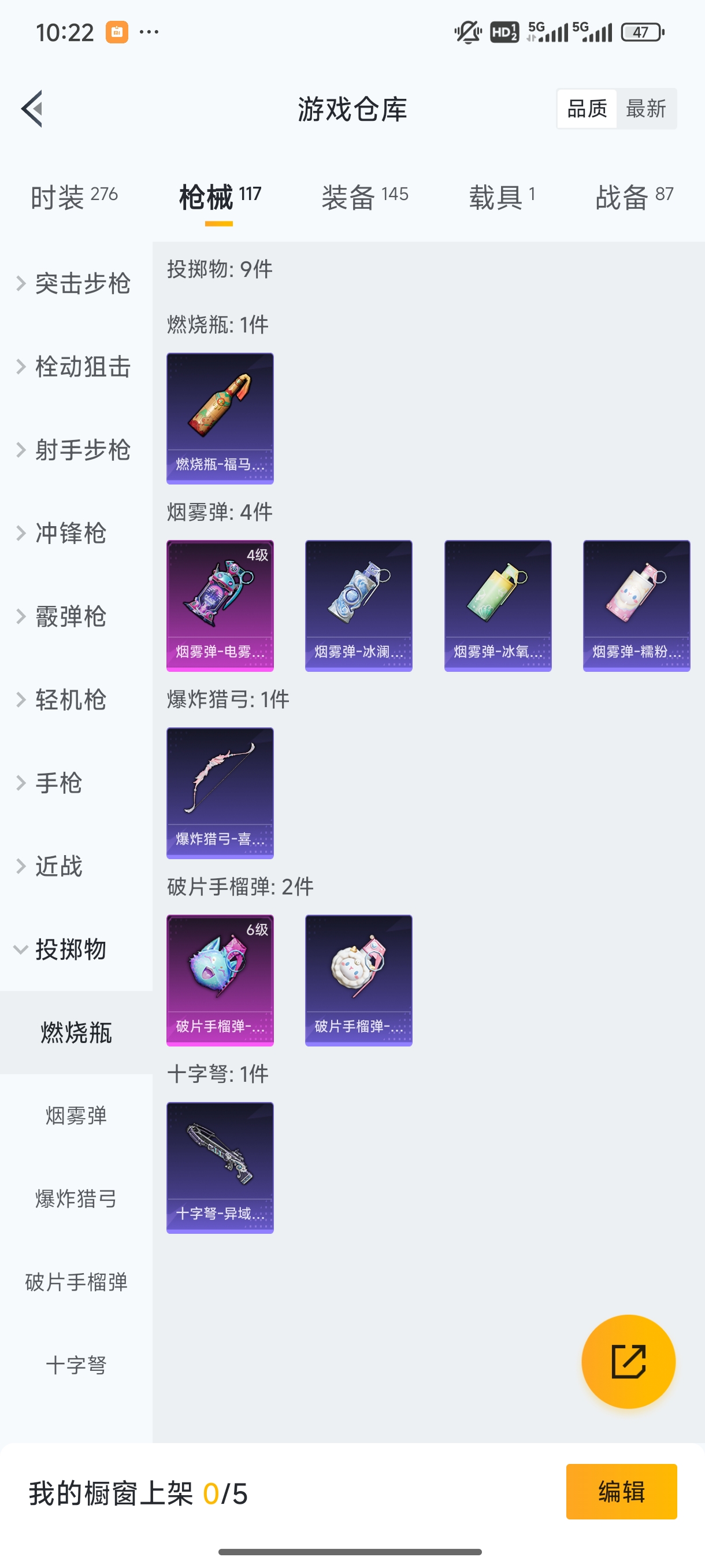Image resolution: width=705 pixels, height=1568 pixels.
Task: Switch to the 战备 tab
Action: pyautogui.click(x=634, y=197)
